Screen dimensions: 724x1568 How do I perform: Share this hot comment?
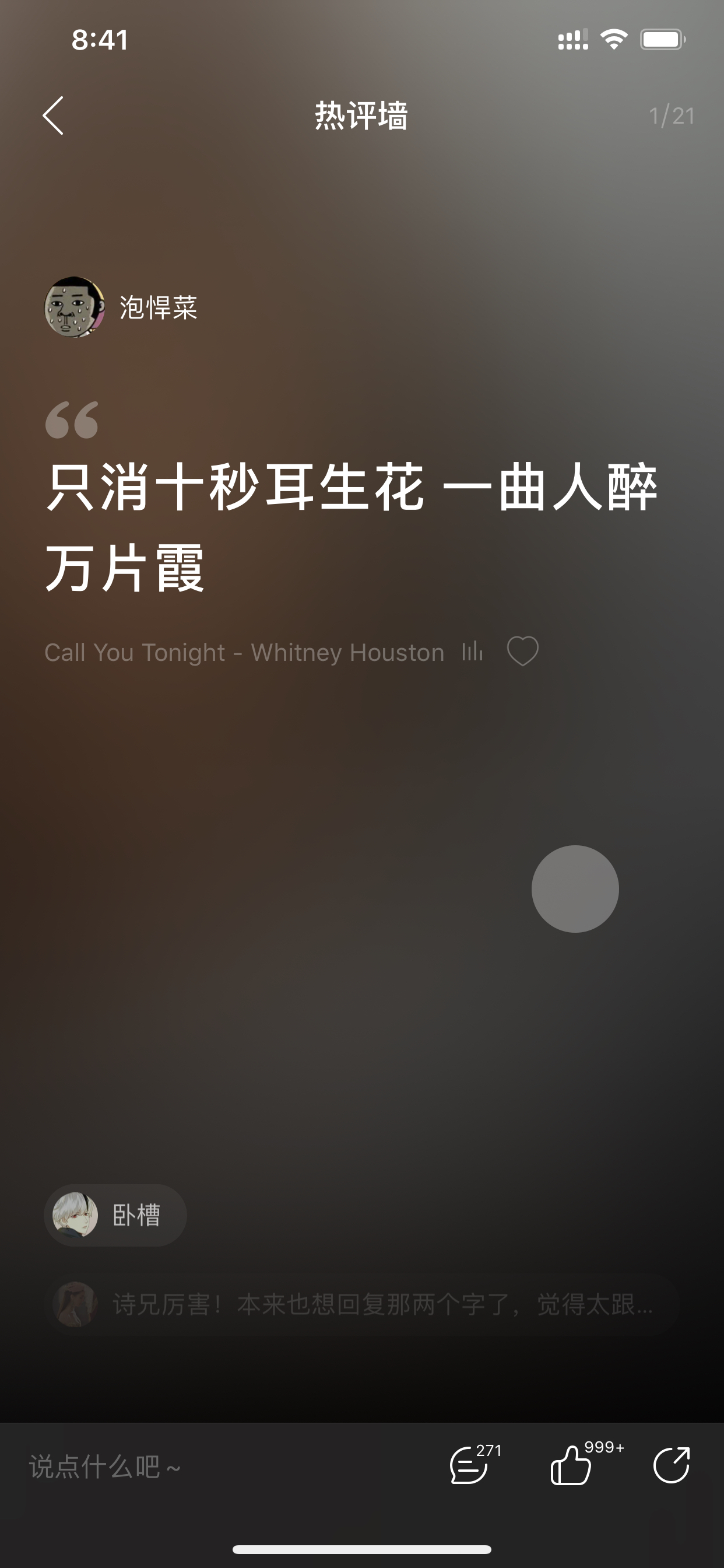tap(672, 1465)
